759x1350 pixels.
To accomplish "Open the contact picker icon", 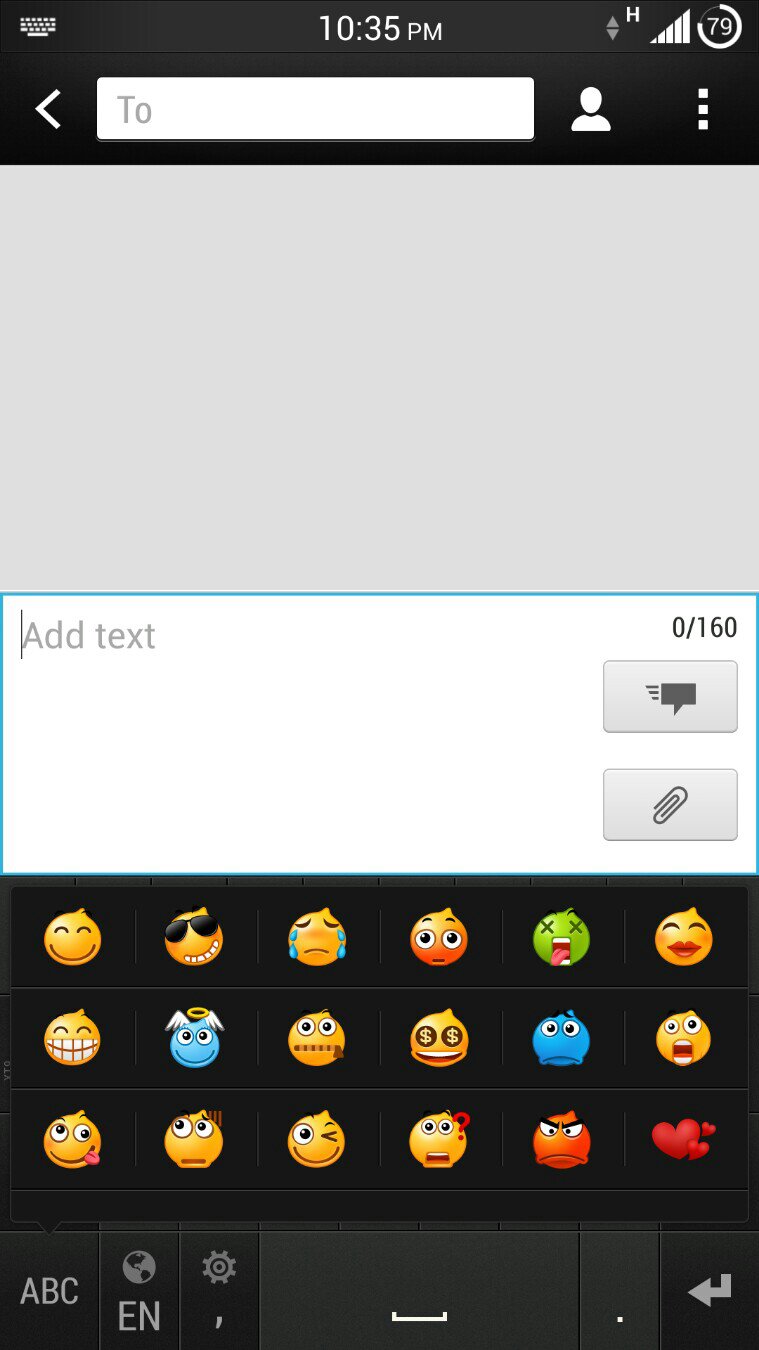I will click(x=591, y=109).
